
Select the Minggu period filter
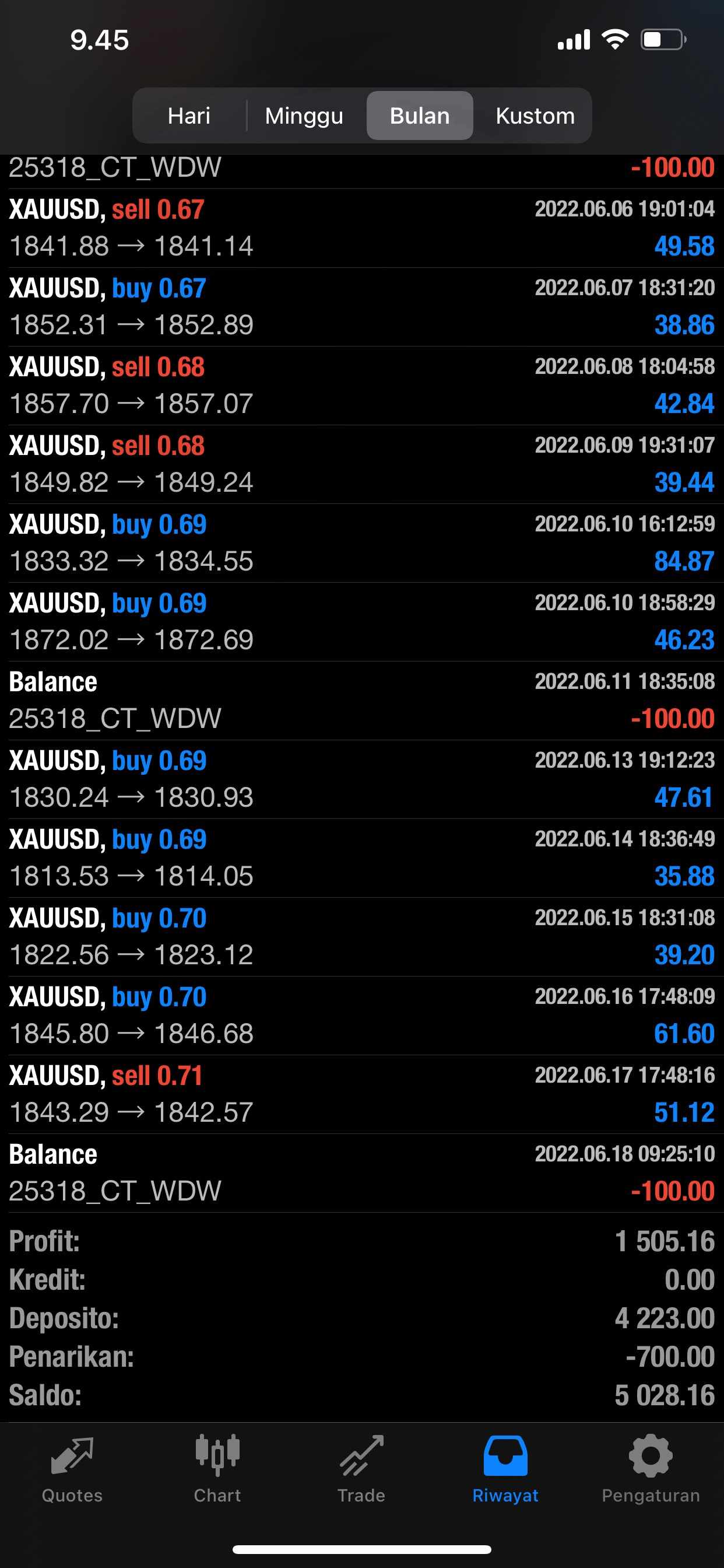(304, 116)
